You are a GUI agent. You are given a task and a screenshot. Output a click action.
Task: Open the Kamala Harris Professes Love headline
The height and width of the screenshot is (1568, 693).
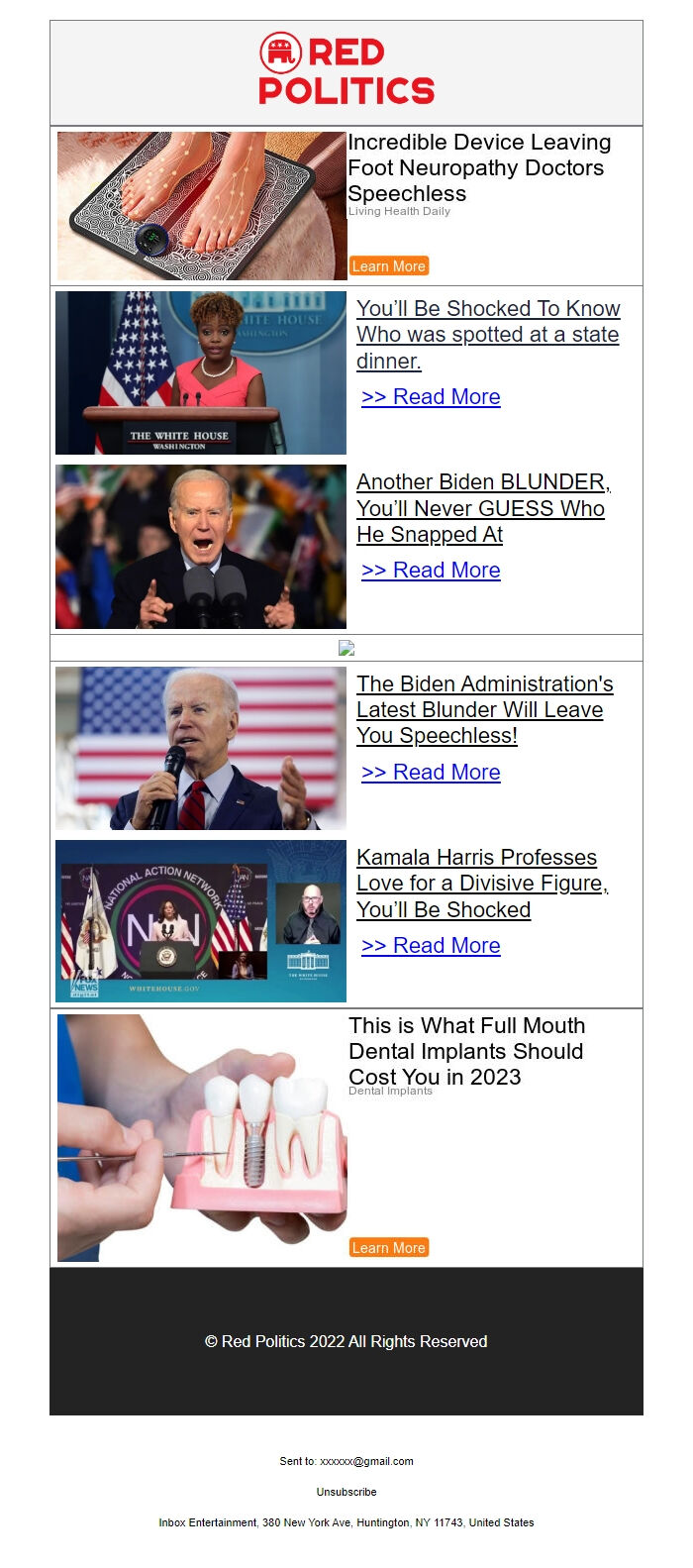(x=481, y=884)
